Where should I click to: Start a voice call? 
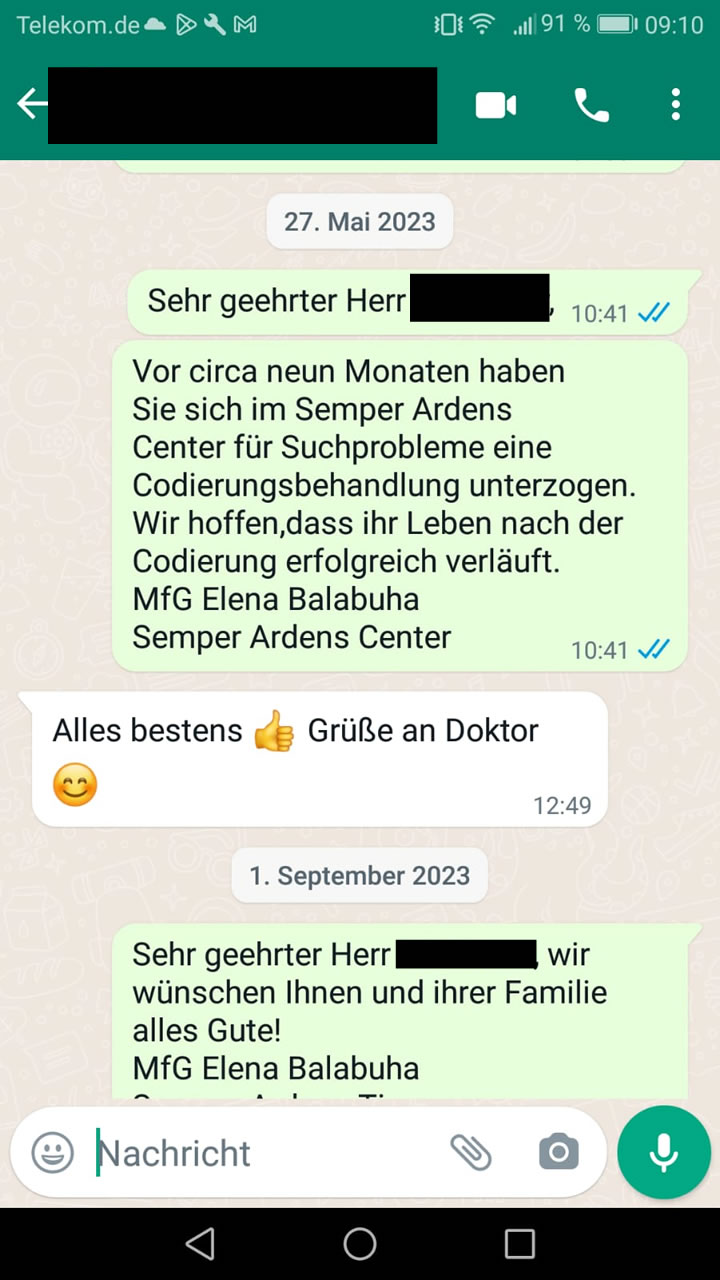coord(591,105)
